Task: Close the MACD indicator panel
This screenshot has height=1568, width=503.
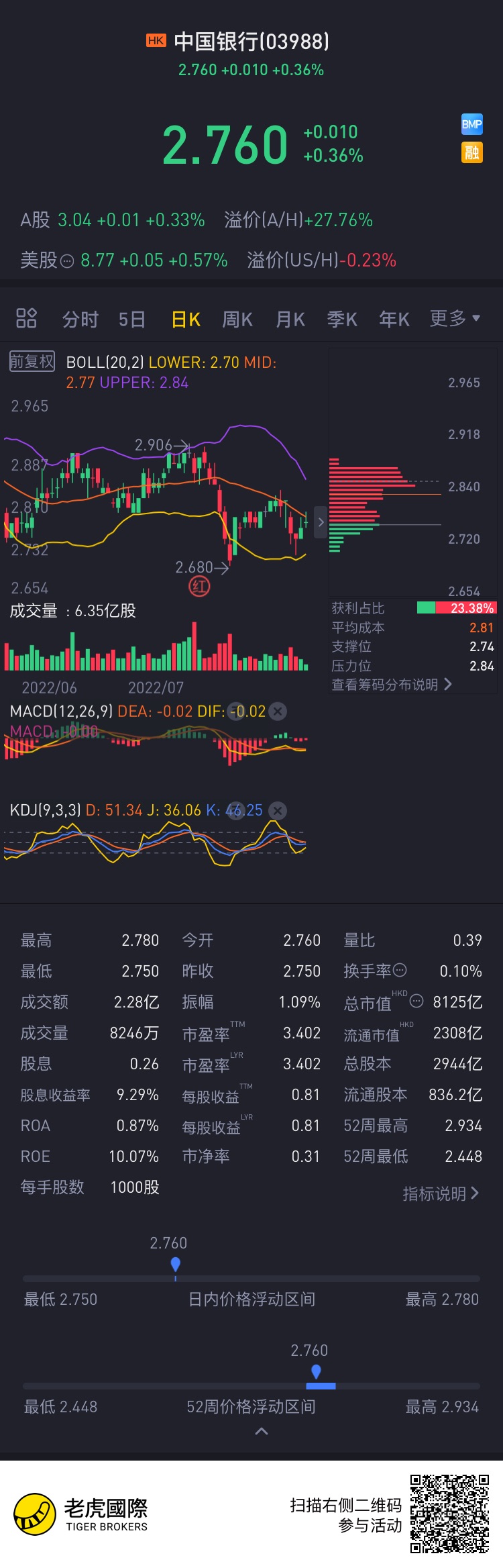Action: (x=278, y=711)
